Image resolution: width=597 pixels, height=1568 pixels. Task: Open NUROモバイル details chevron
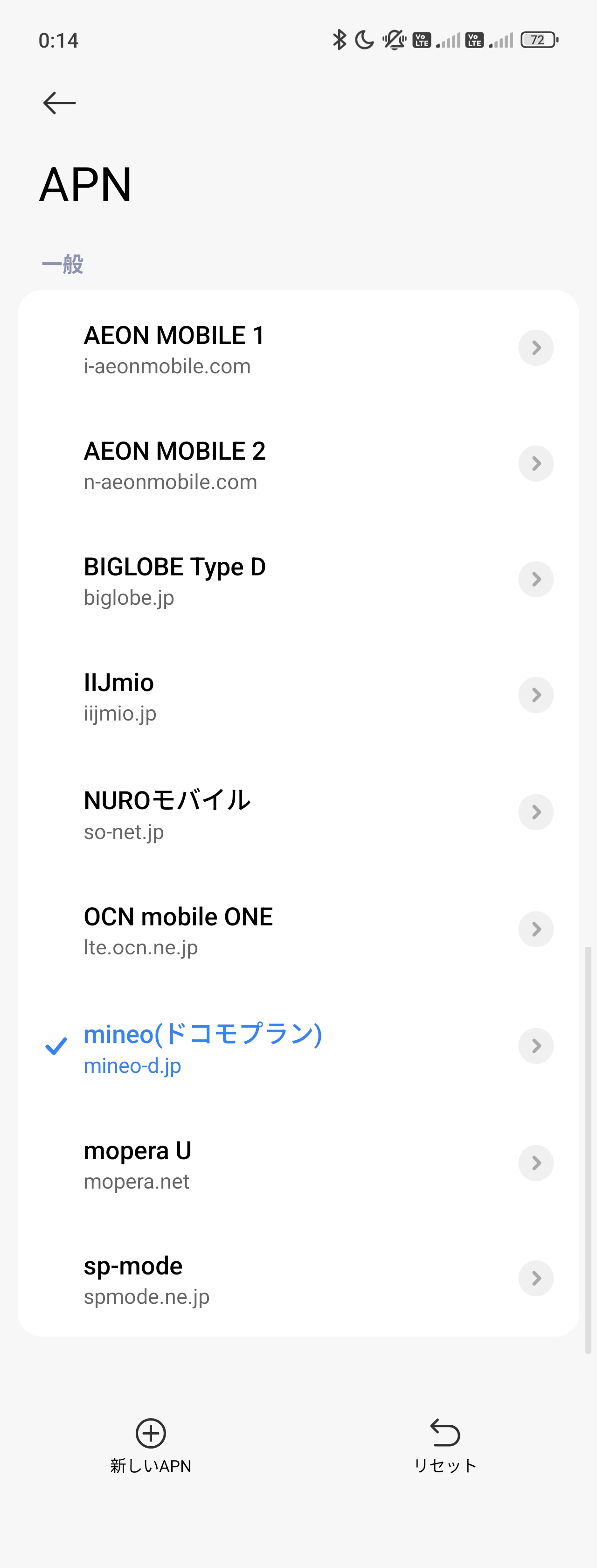[535, 812]
